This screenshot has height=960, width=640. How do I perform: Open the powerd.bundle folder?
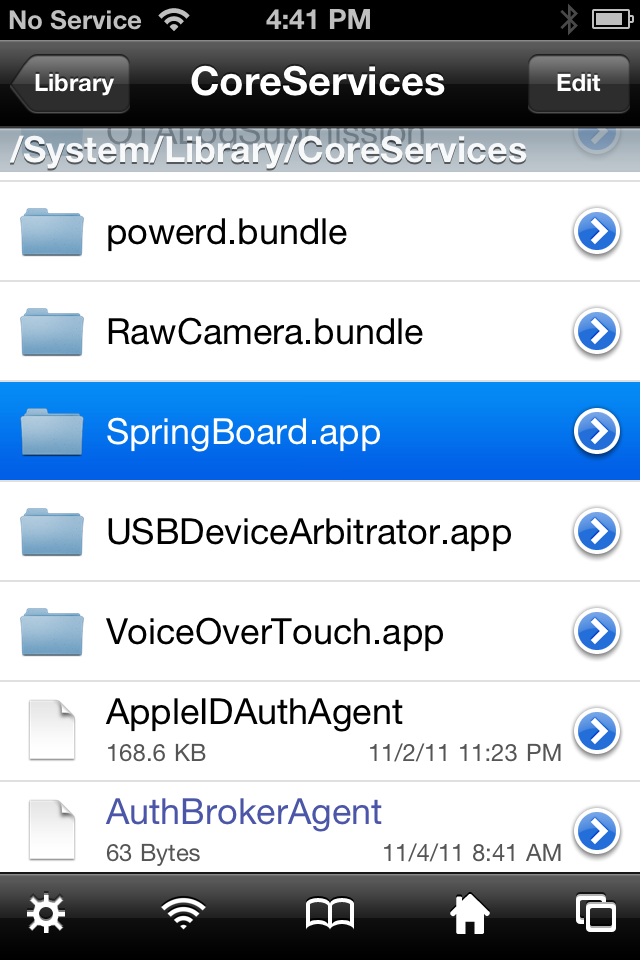point(226,232)
